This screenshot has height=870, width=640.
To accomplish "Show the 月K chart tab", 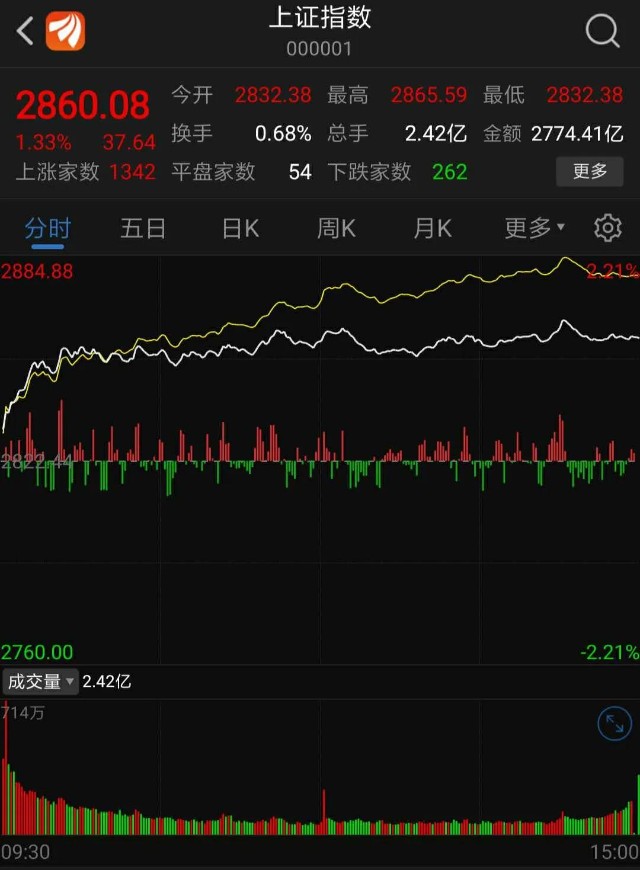I will (x=432, y=228).
